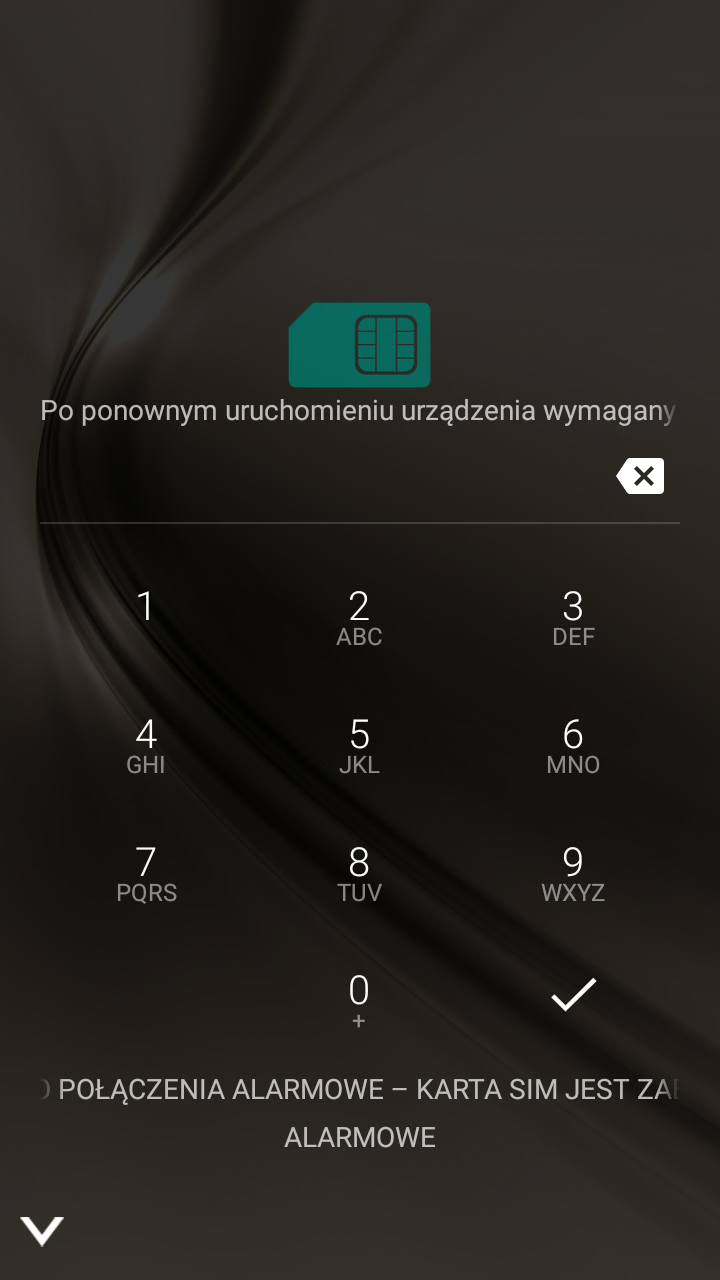This screenshot has width=720, height=1280.
Task: Tap the 5 JKL key
Action: pos(359,747)
